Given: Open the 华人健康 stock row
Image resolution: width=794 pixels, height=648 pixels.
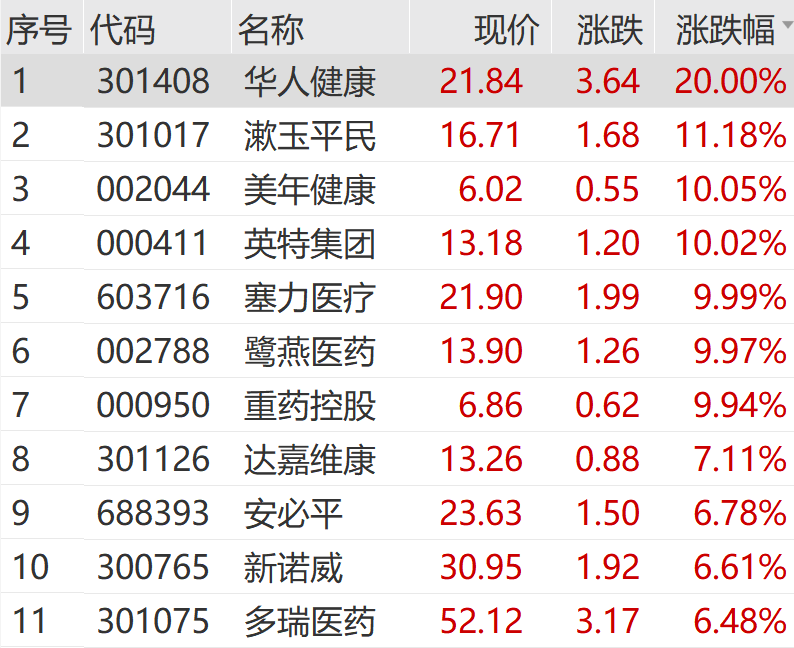Looking at the screenshot, I should pos(310,81).
